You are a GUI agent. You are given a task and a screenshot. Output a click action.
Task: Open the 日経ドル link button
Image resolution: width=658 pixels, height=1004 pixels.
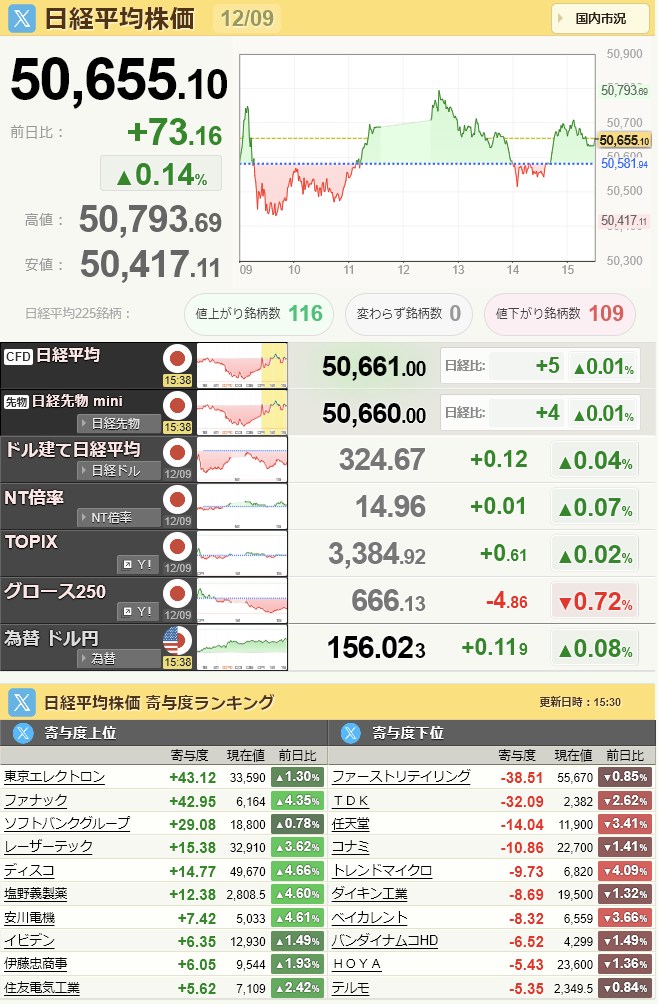(x=118, y=470)
